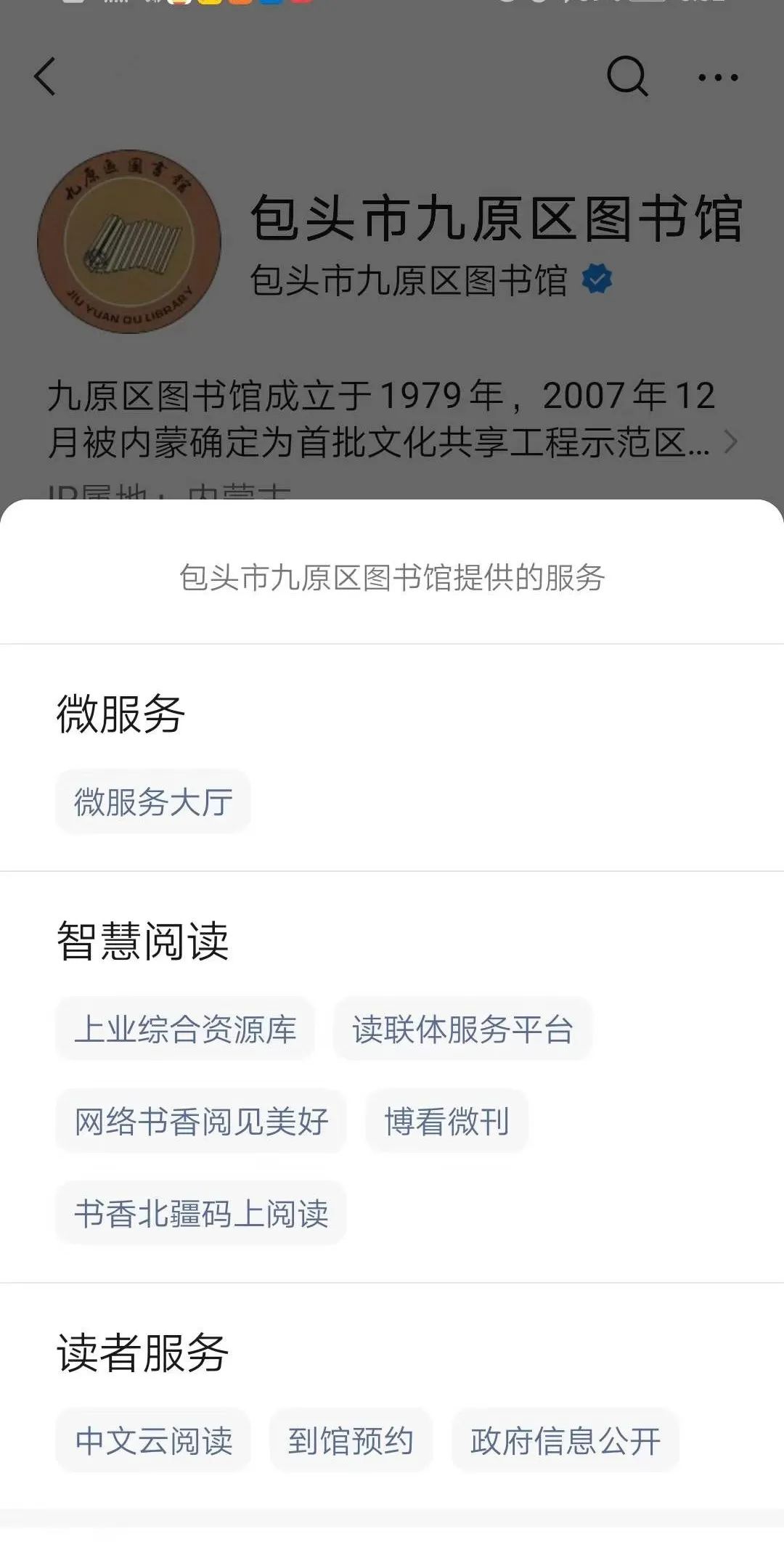Tap the 博看微刊 chip
Viewport: 784px width, 1542px height.
tap(446, 1121)
